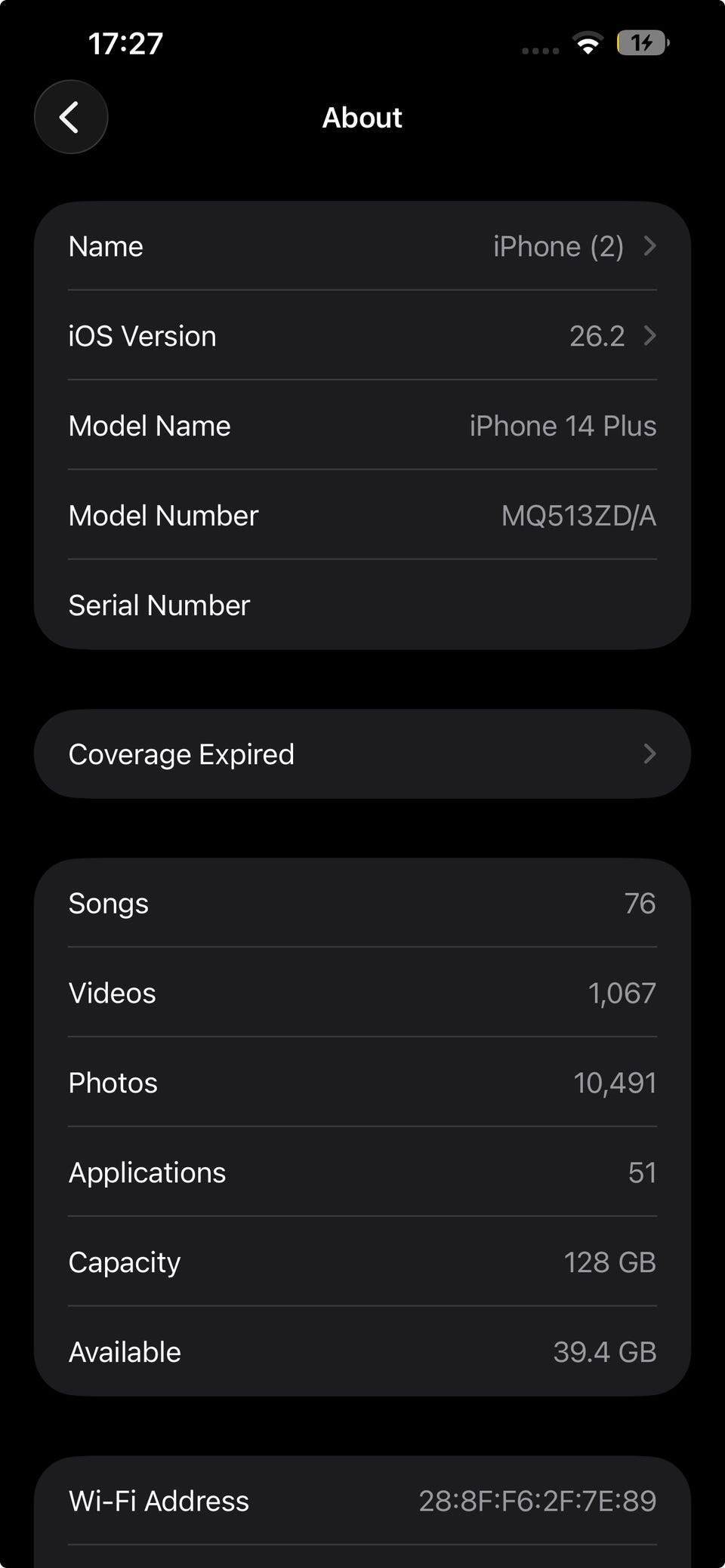Open the iOS Version 26.2 row
The width and height of the screenshot is (725, 1568).
click(362, 336)
